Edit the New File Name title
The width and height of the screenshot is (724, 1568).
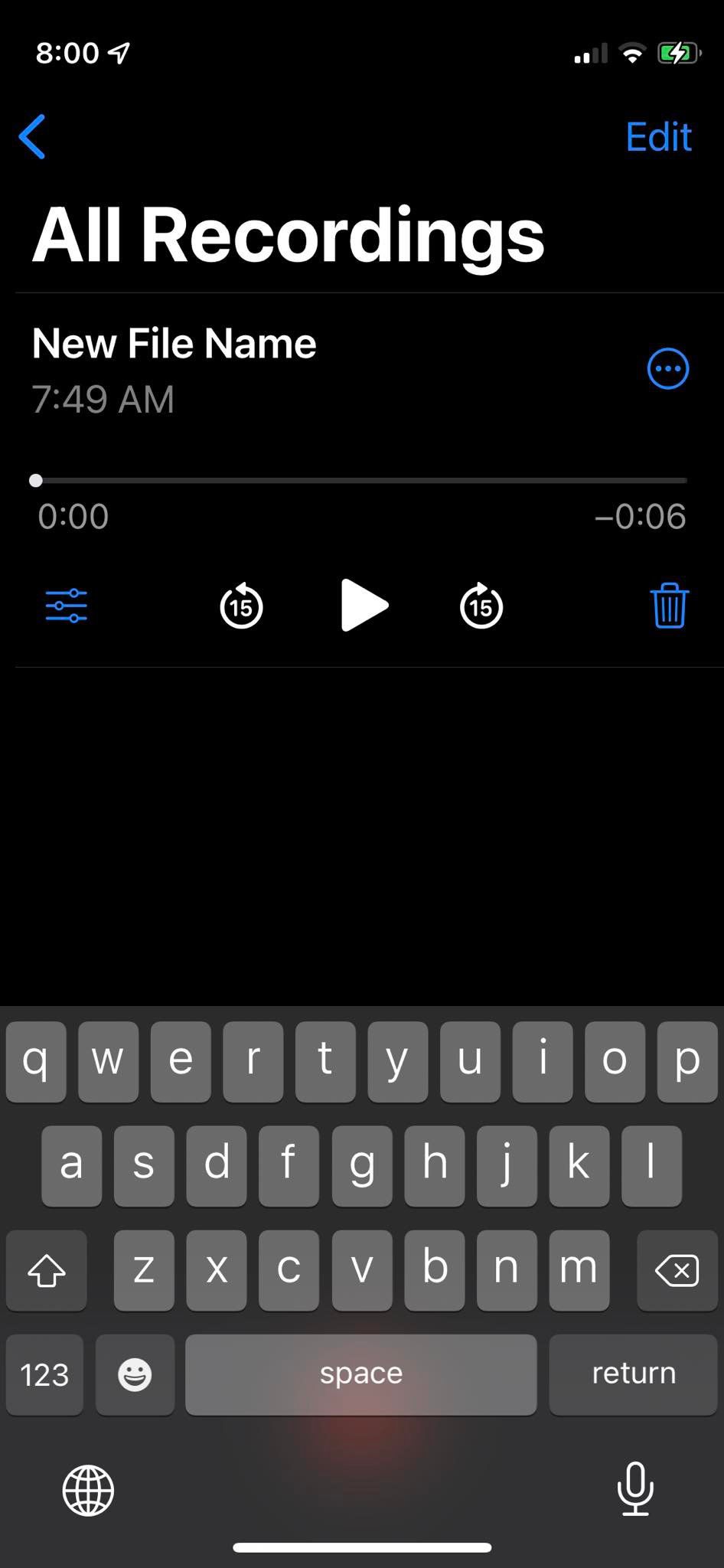coord(174,343)
